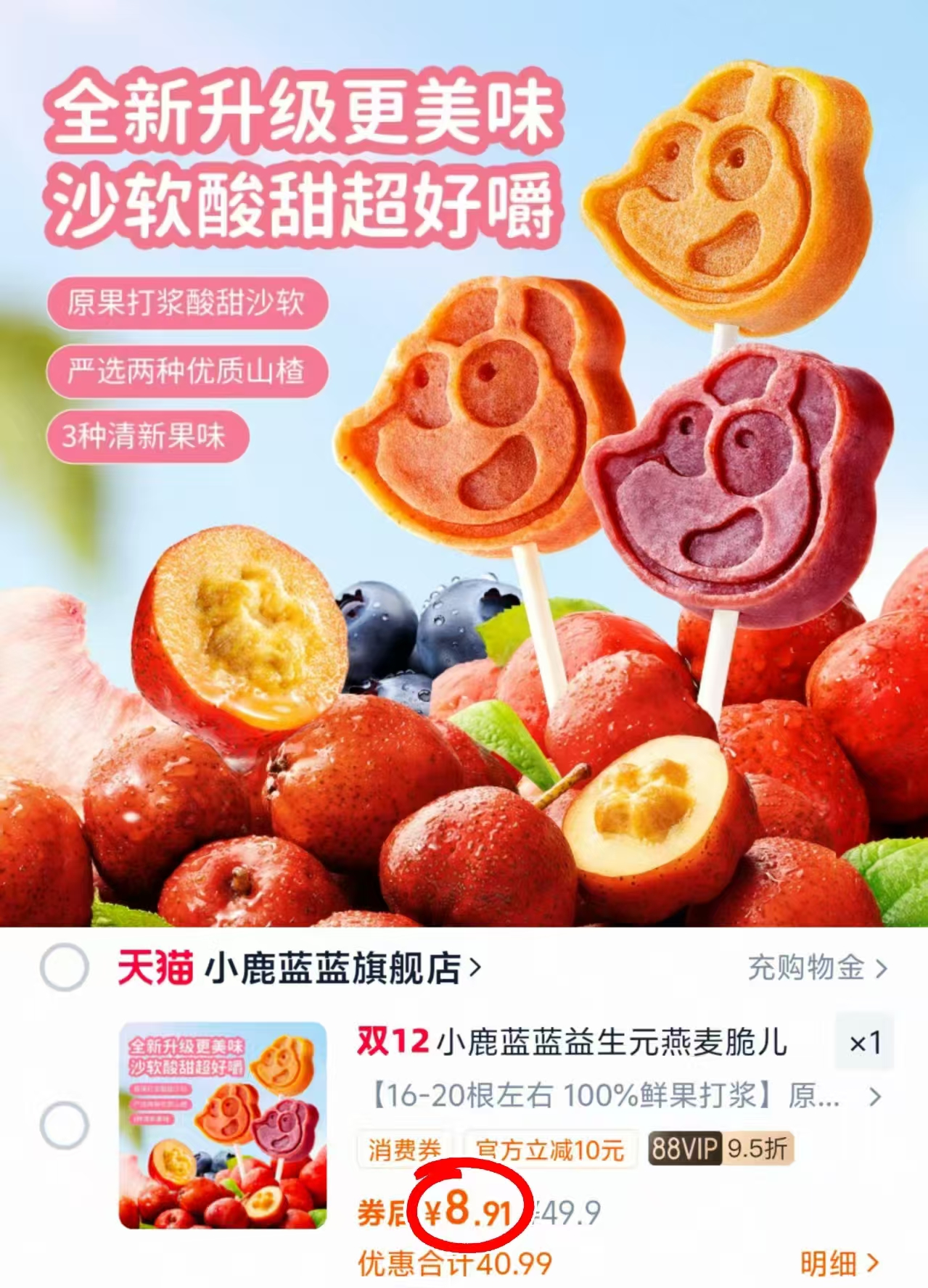Select the 9.5折 discount label

pos(757,1149)
